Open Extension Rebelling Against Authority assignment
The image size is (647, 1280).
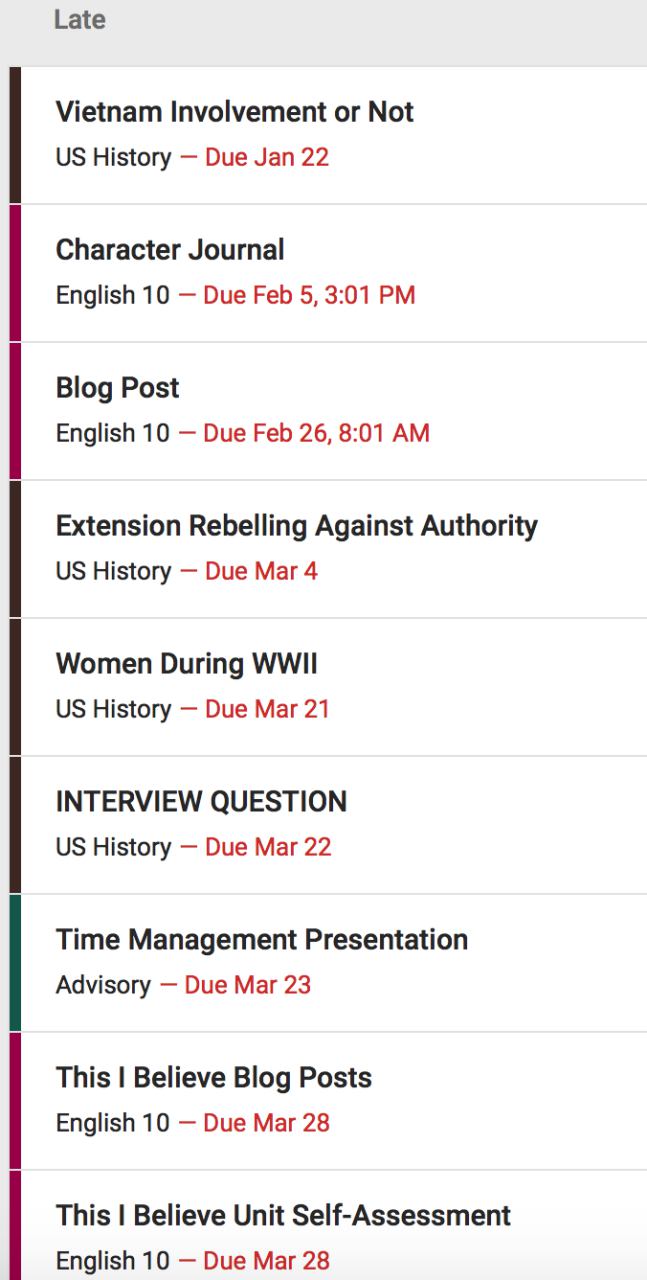pos(296,526)
